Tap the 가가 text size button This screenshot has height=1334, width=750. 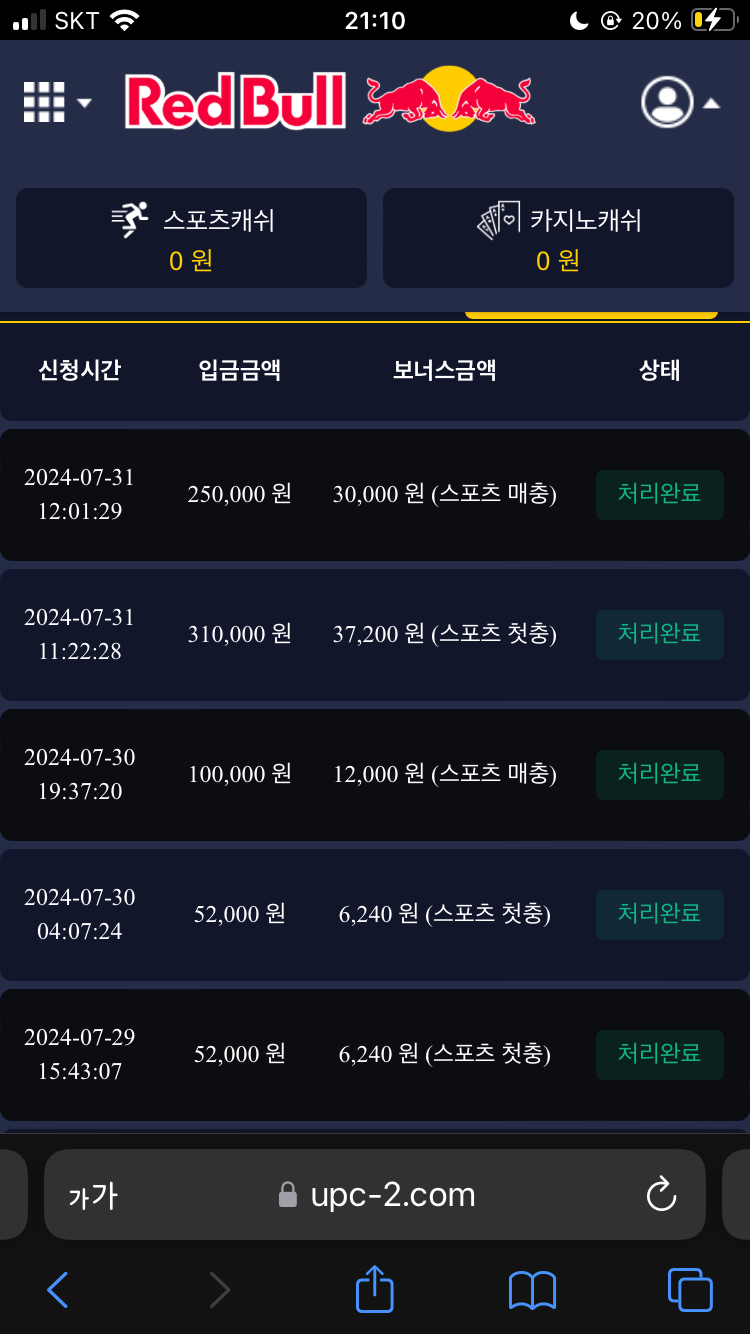point(92,1195)
